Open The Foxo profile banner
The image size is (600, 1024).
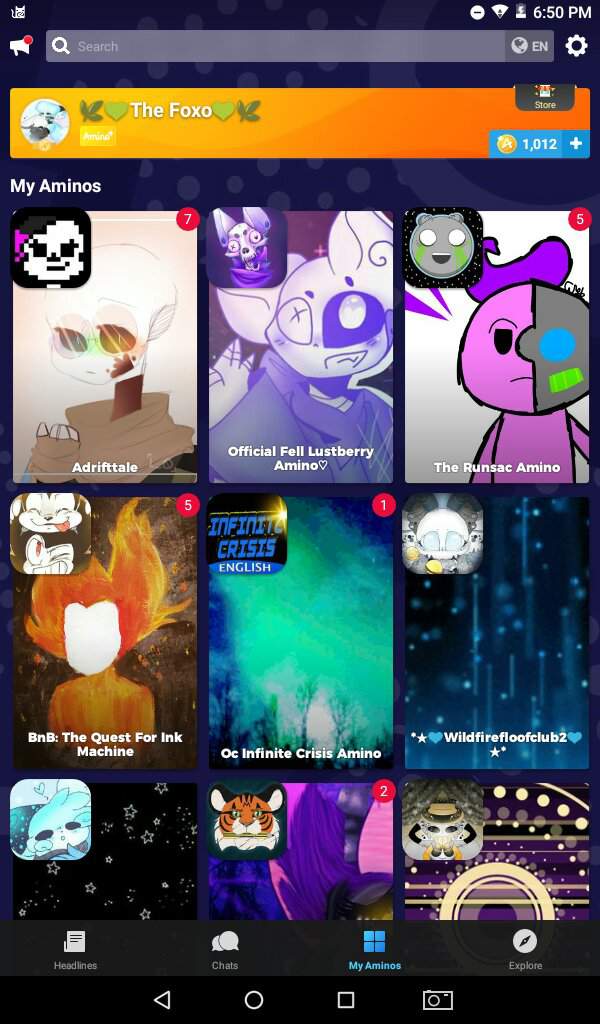pyautogui.click(x=250, y=123)
